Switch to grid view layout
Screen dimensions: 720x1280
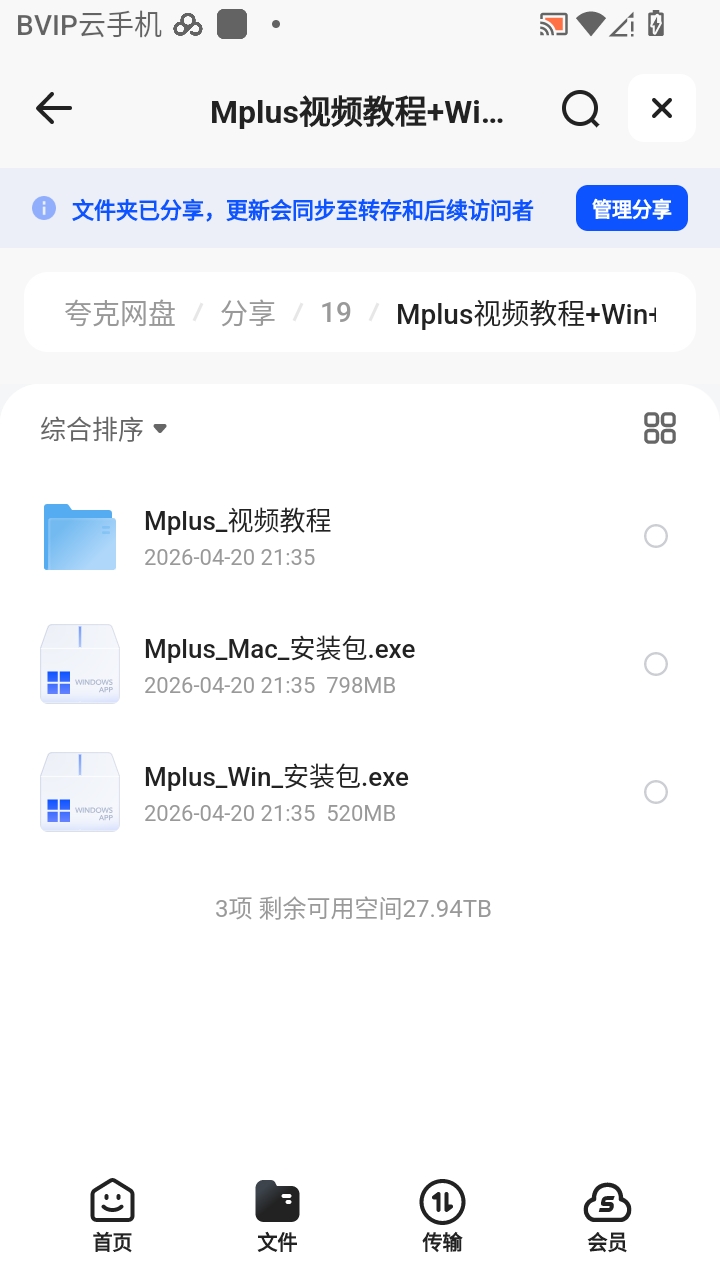(x=659, y=427)
